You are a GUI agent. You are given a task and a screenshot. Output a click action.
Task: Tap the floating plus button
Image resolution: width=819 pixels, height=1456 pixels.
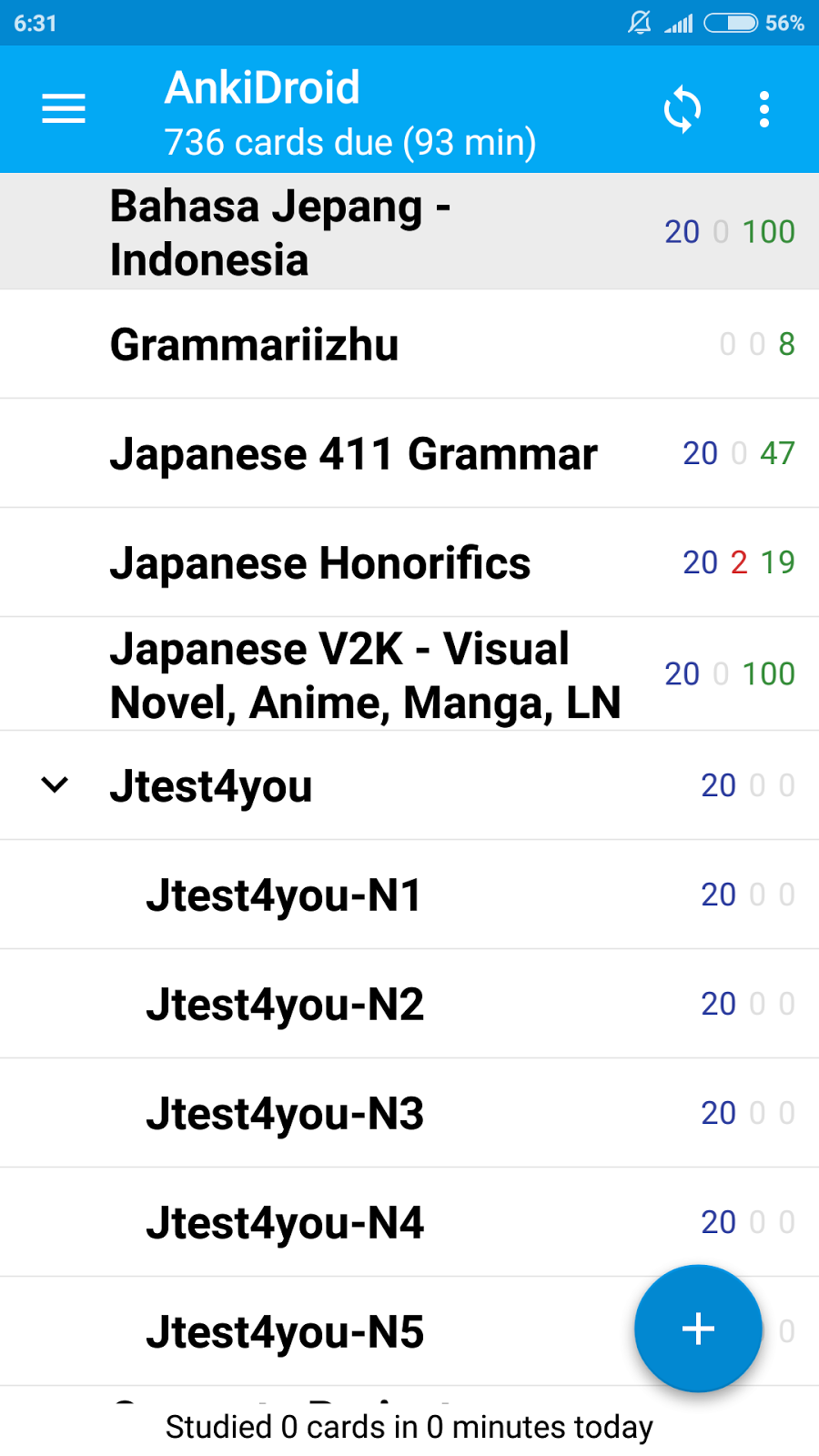[697, 1329]
